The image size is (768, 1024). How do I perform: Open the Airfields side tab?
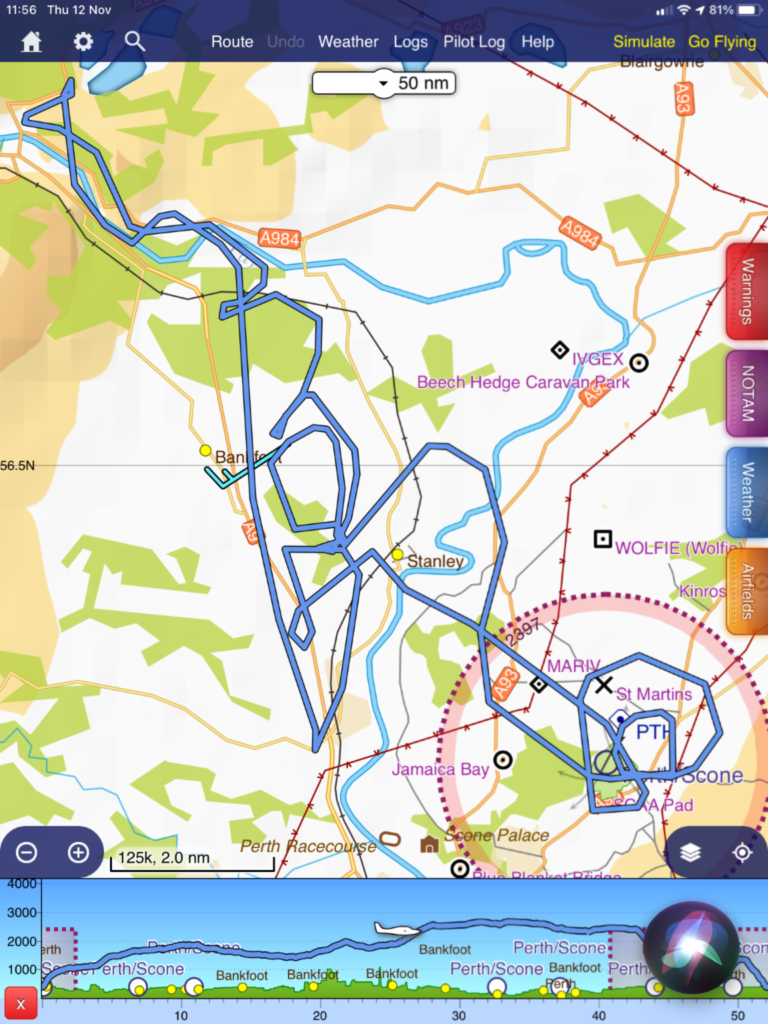(746, 591)
